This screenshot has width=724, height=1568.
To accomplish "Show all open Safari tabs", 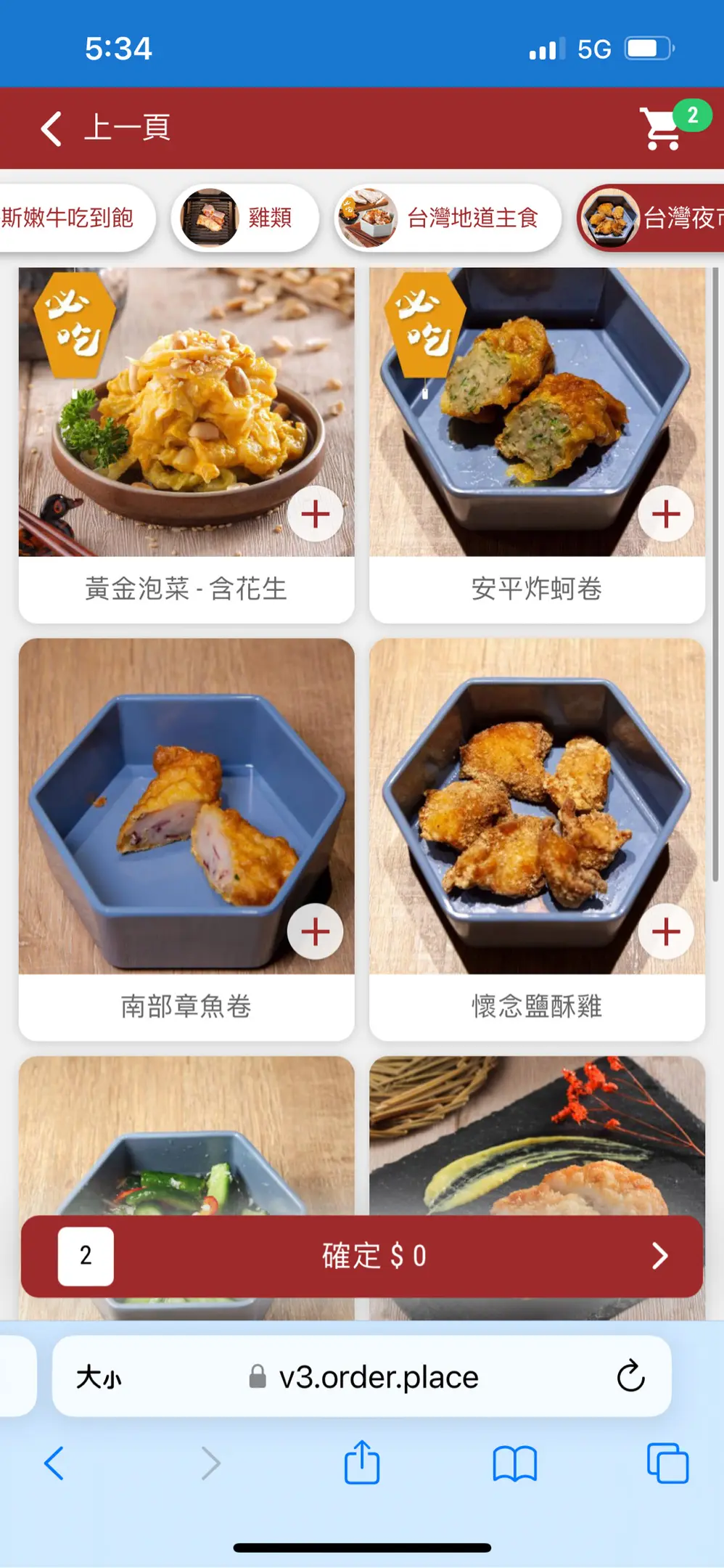I will (x=667, y=1463).
